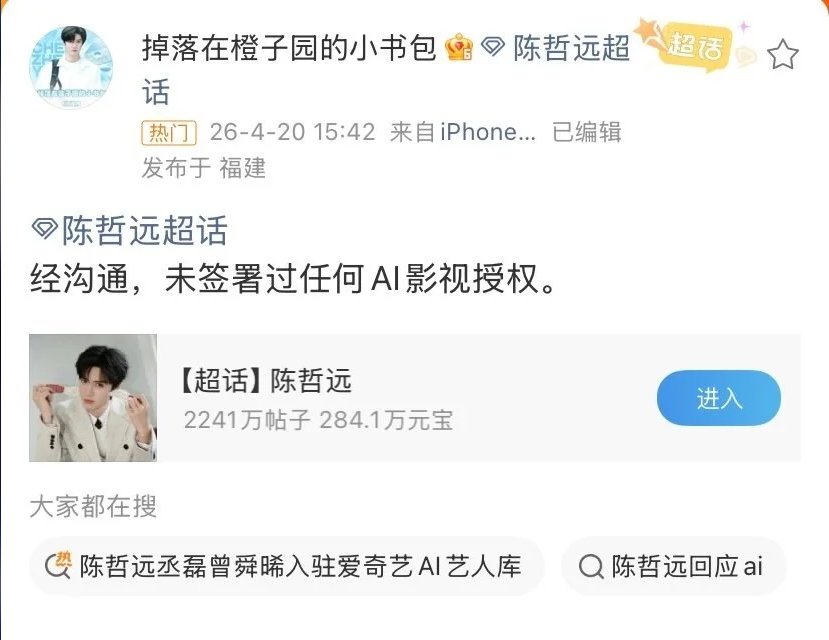The image size is (829, 640).
Task: Tap the 进入 button to enter the super topic
Action: click(718, 398)
